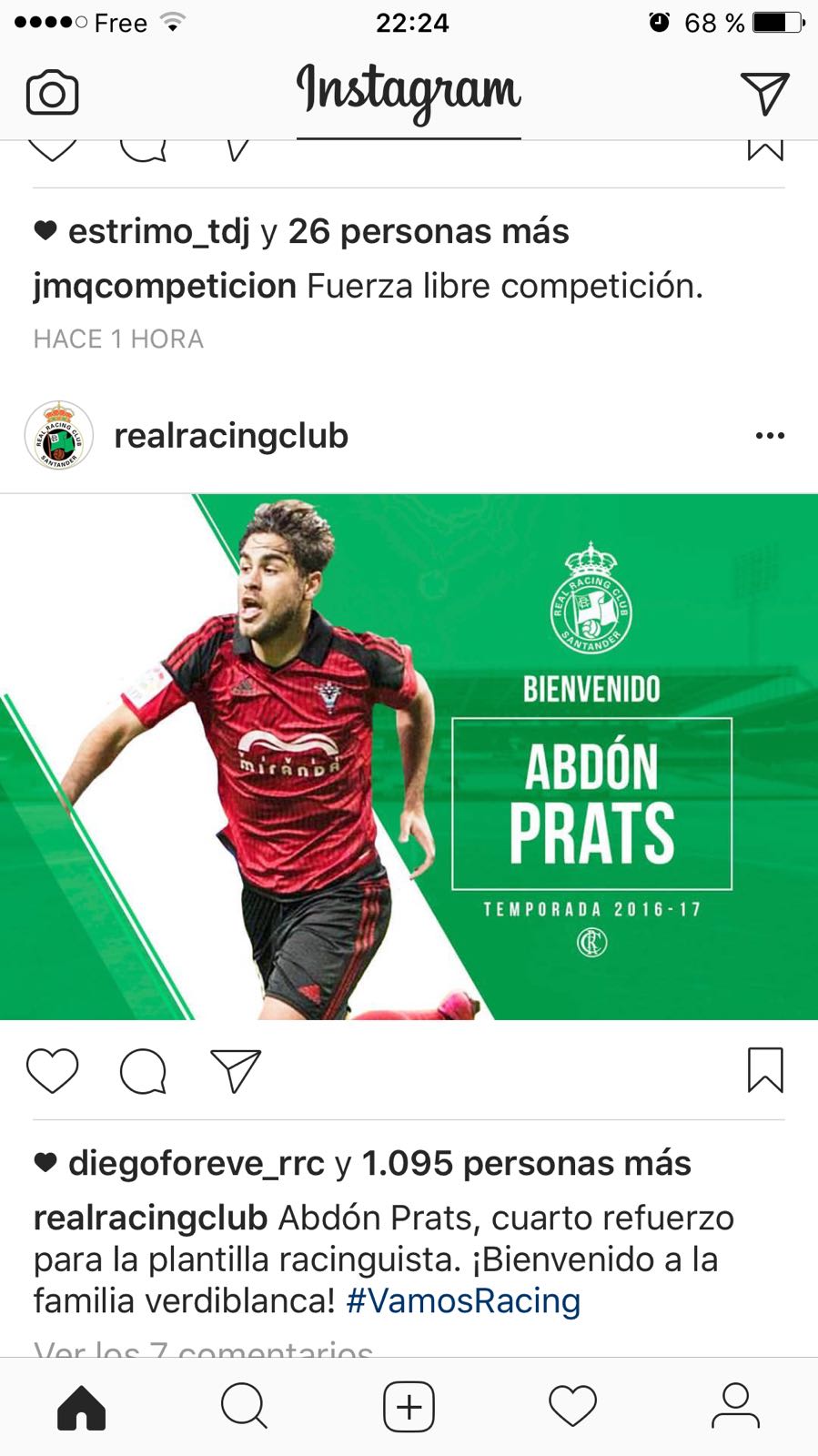Open the activity heart tab

tap(572, 1407)
